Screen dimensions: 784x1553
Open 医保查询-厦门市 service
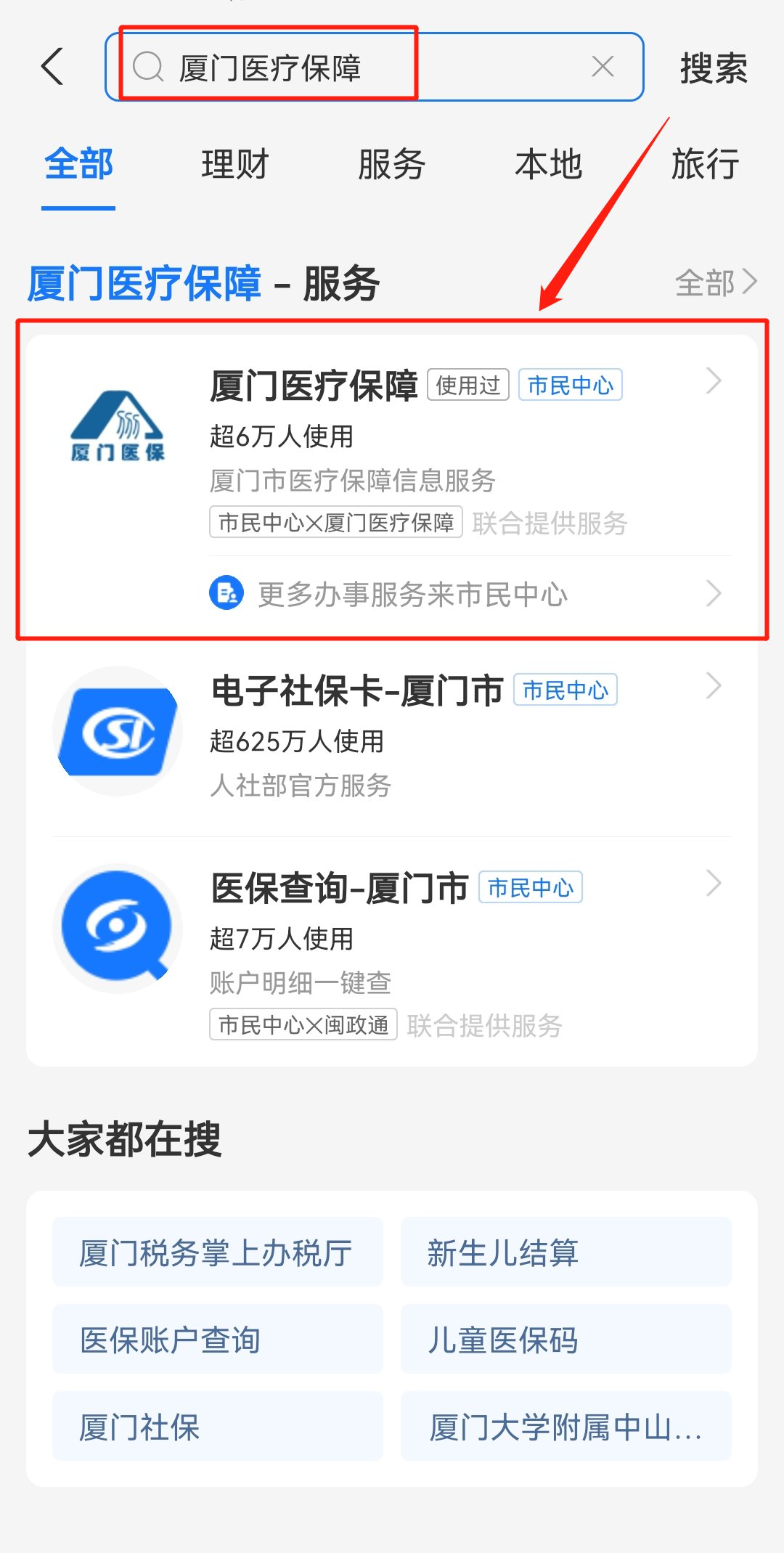(392, 944)
